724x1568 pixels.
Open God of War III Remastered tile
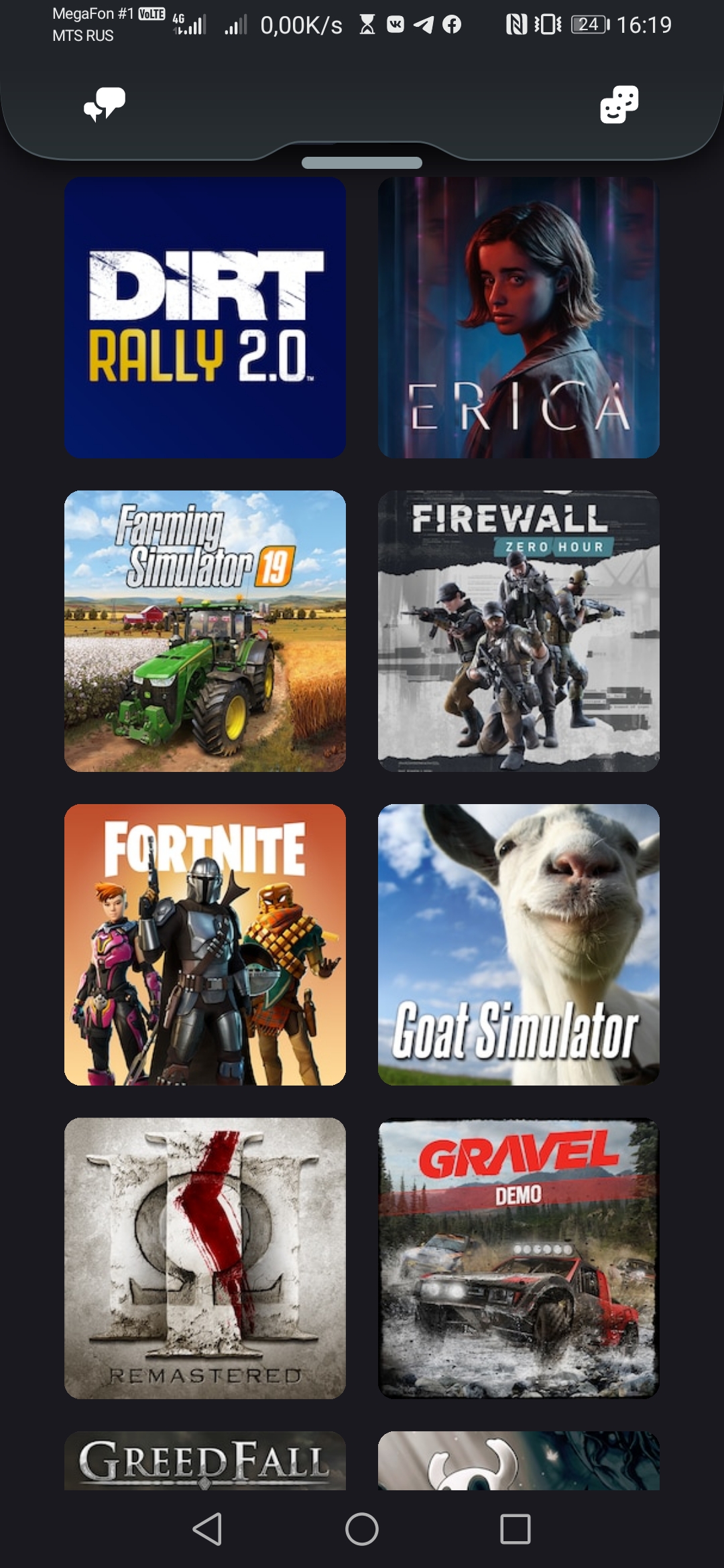click(205, 1258)
